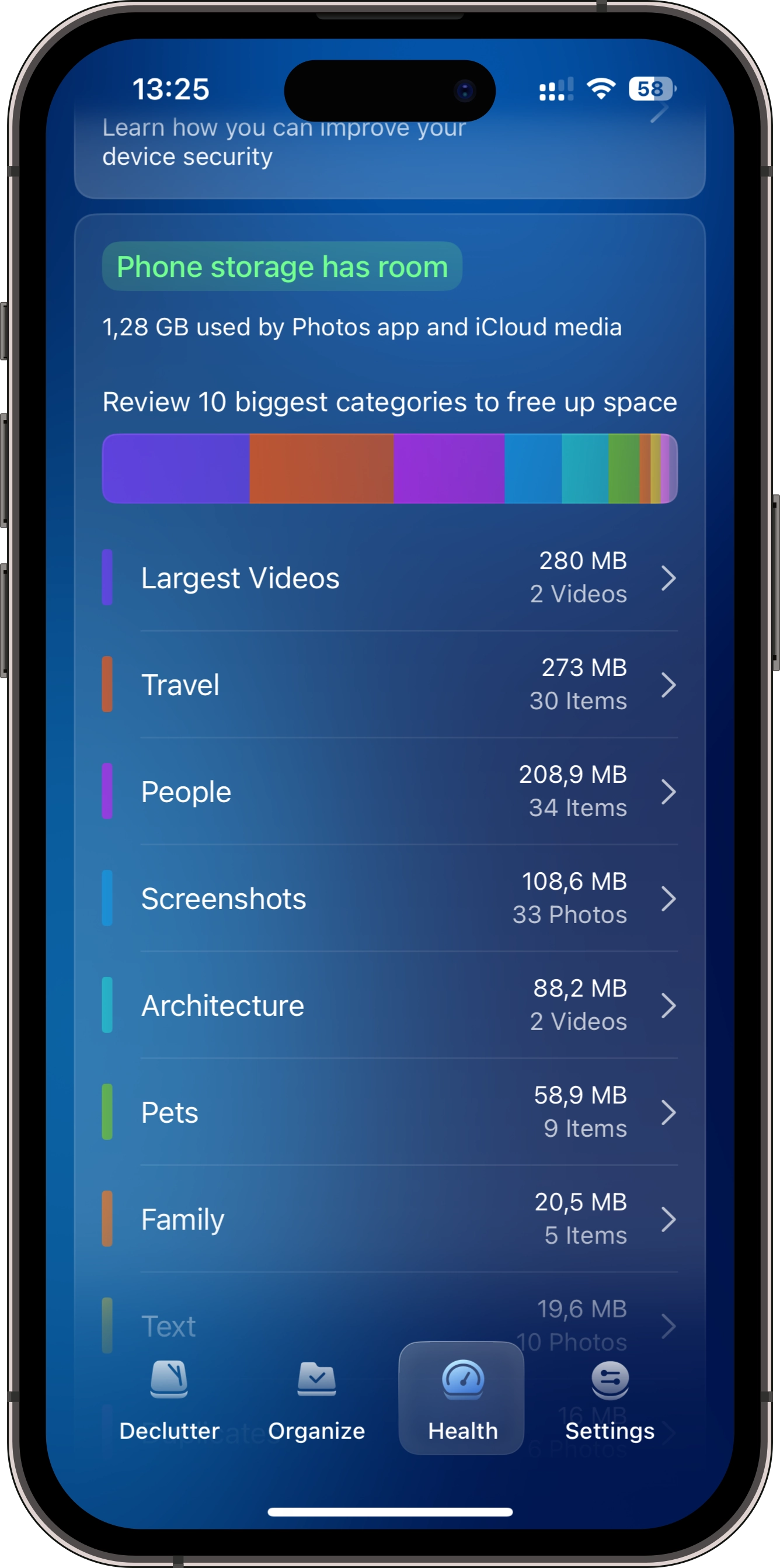Image resolution: width=780 pixels, height=1568 pixels.
Task: View the People category items
Action: pyautogui.click(x=389, y=792)
